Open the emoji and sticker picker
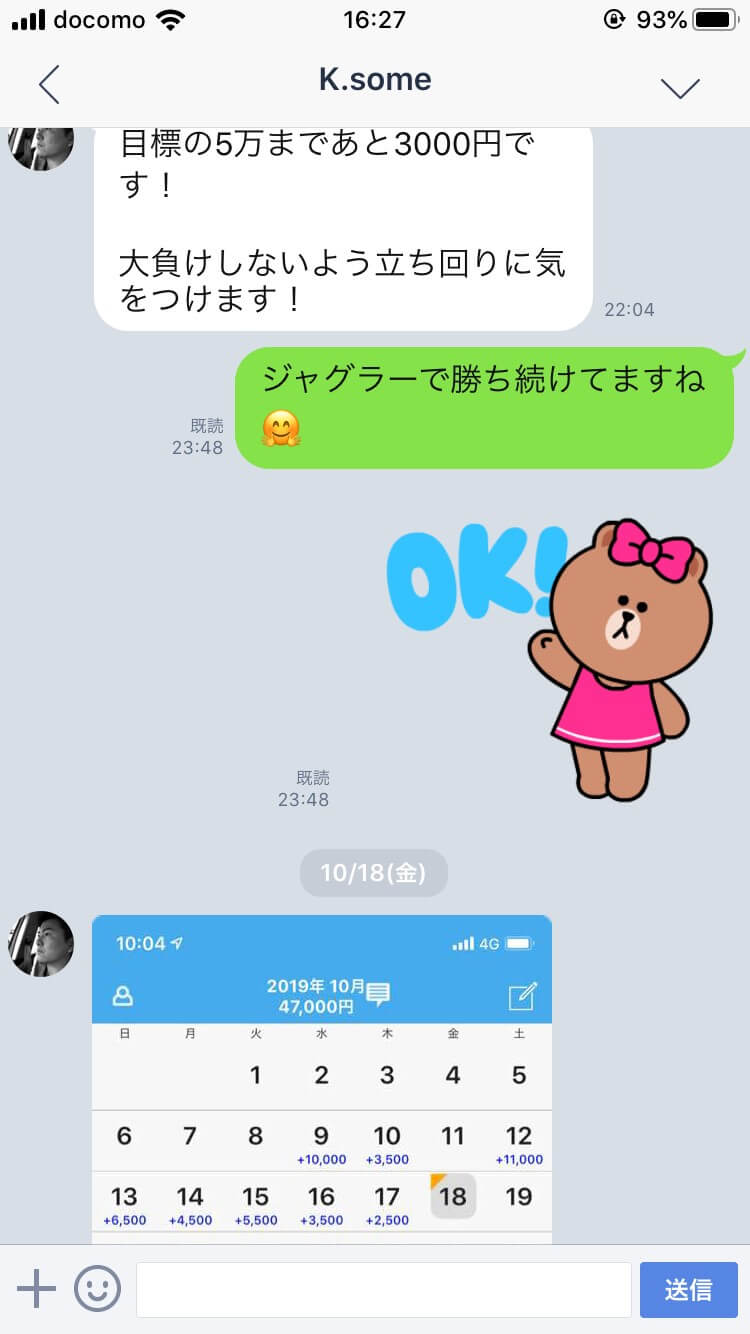 (x=97, y=1289)
